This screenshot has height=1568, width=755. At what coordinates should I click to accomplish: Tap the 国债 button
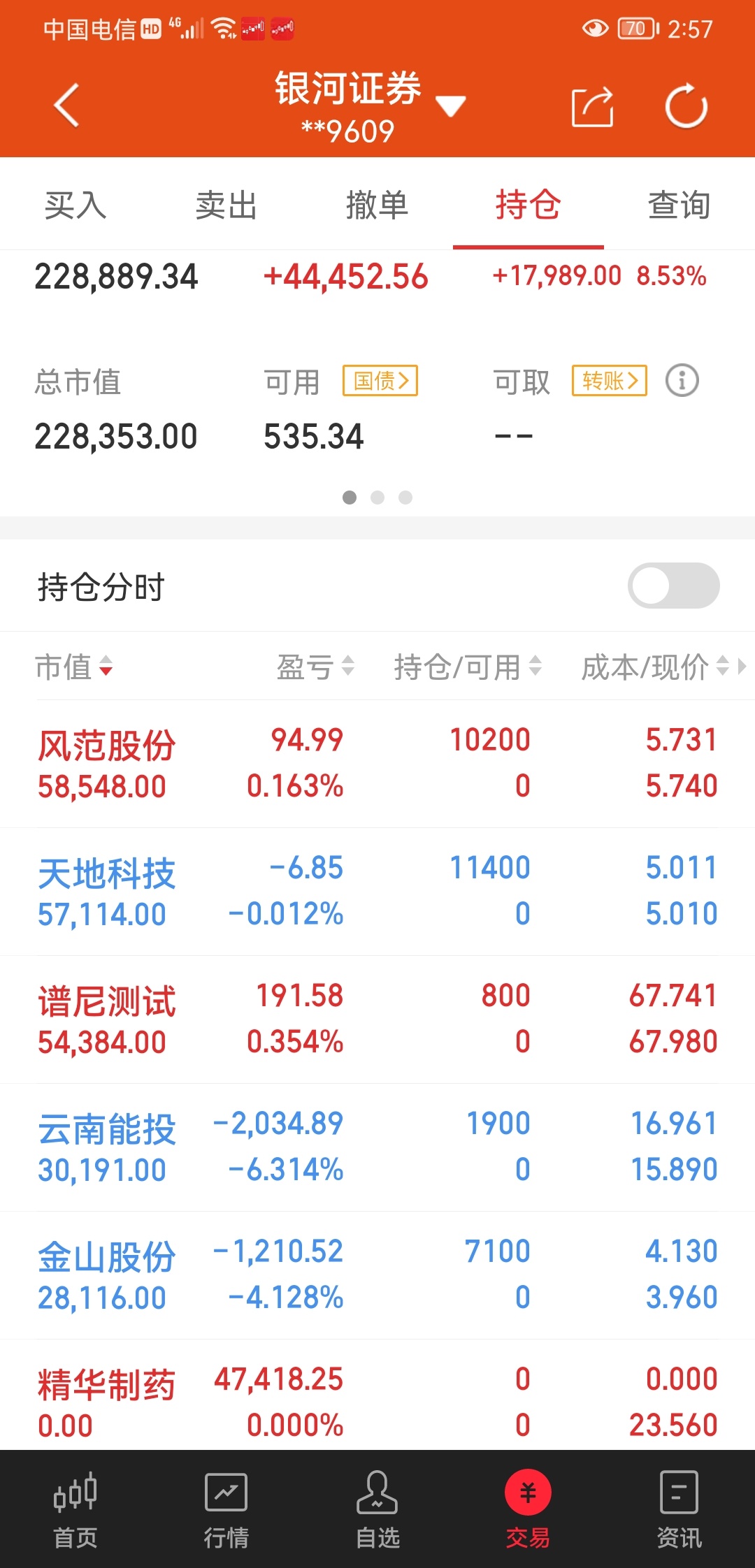tap(380, 381)
